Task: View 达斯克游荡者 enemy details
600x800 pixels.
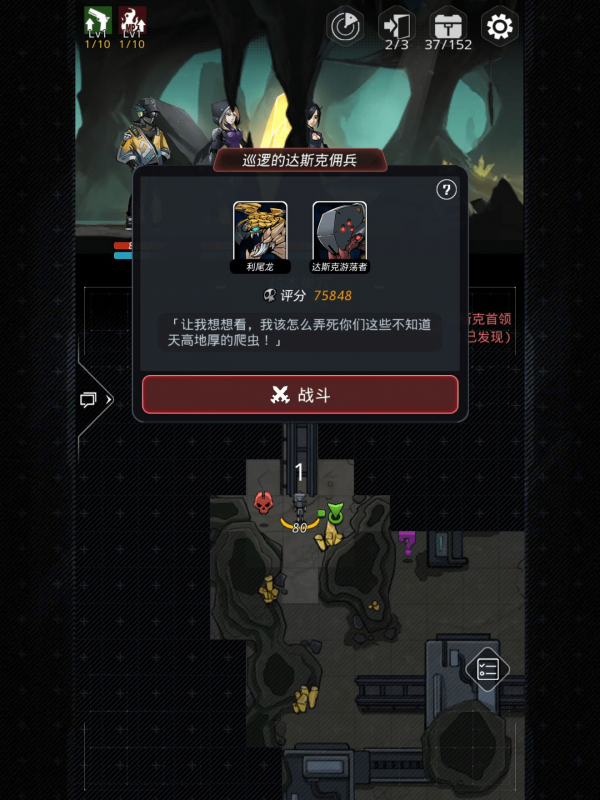Action: 339,232
